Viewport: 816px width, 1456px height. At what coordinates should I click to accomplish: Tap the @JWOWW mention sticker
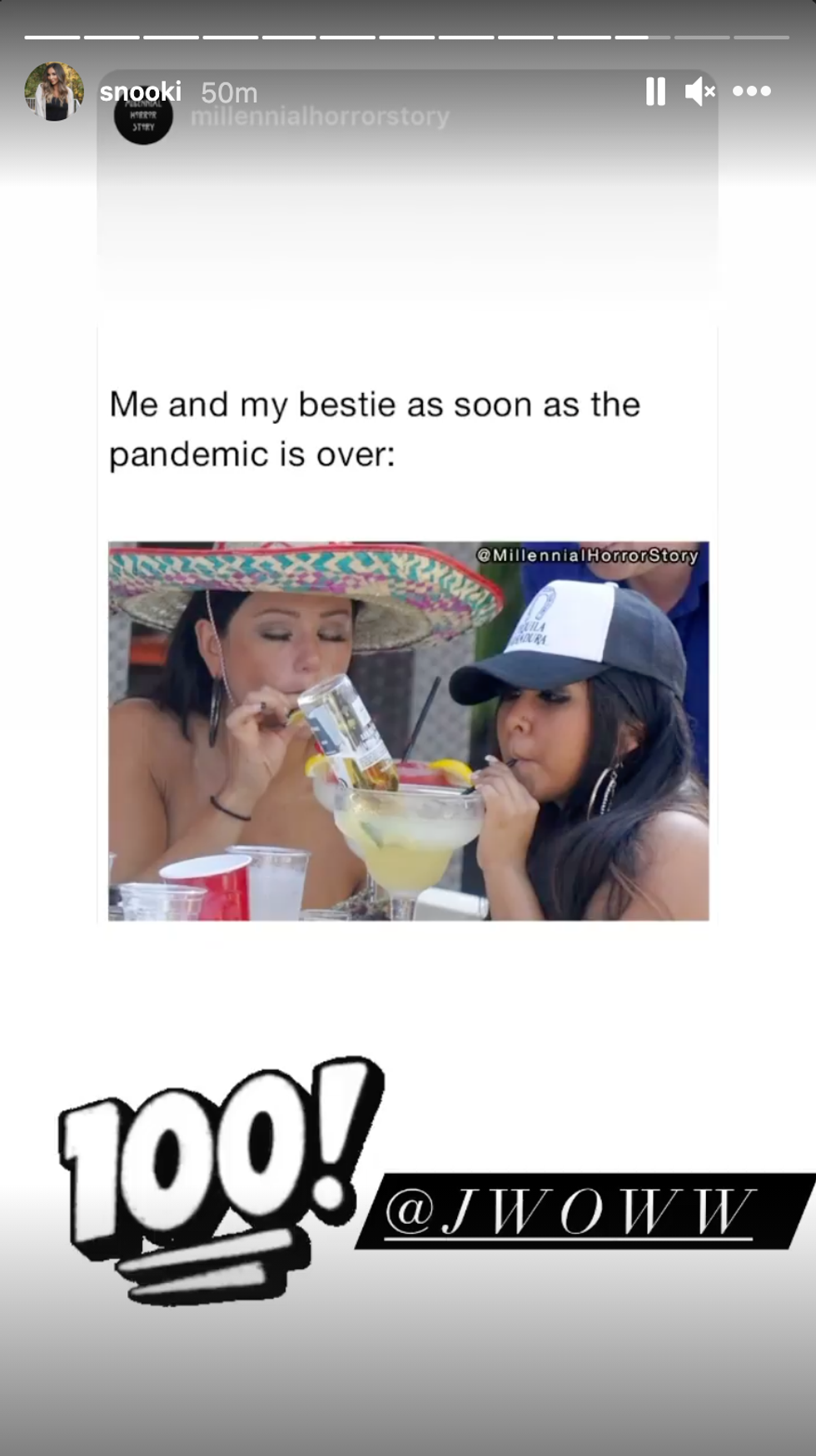pos(575,1211)
